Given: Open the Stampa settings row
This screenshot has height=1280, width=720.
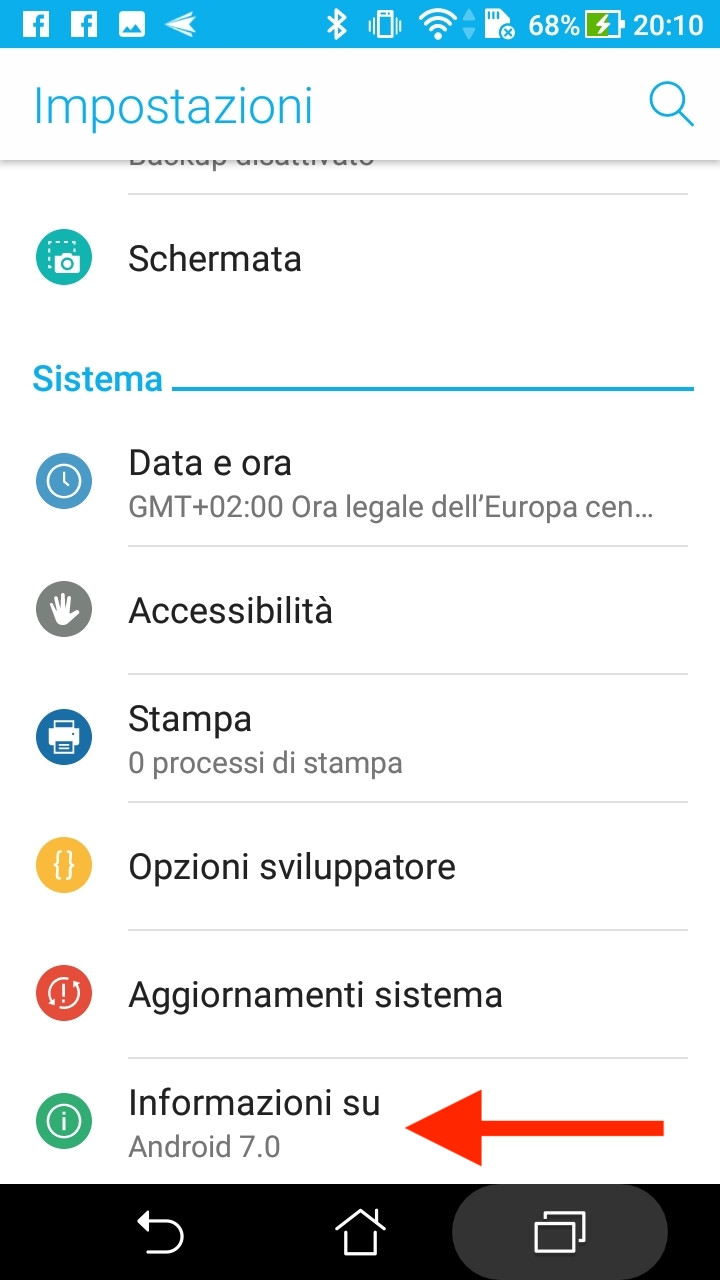Looking at the screenshot, I should tap(360, 738).
